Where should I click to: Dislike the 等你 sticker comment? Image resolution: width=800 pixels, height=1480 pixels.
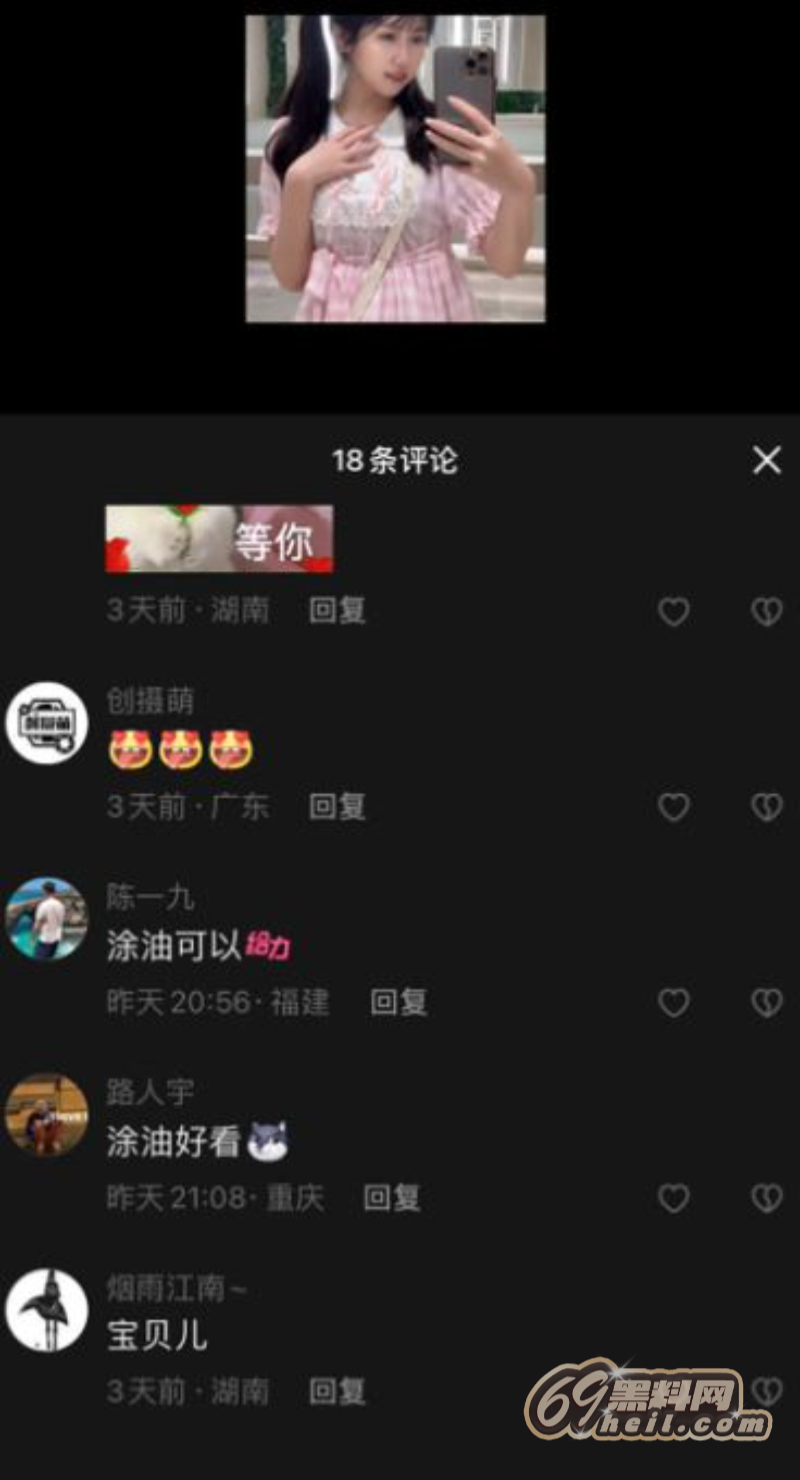pyautogui.click(x=766, y=611)
